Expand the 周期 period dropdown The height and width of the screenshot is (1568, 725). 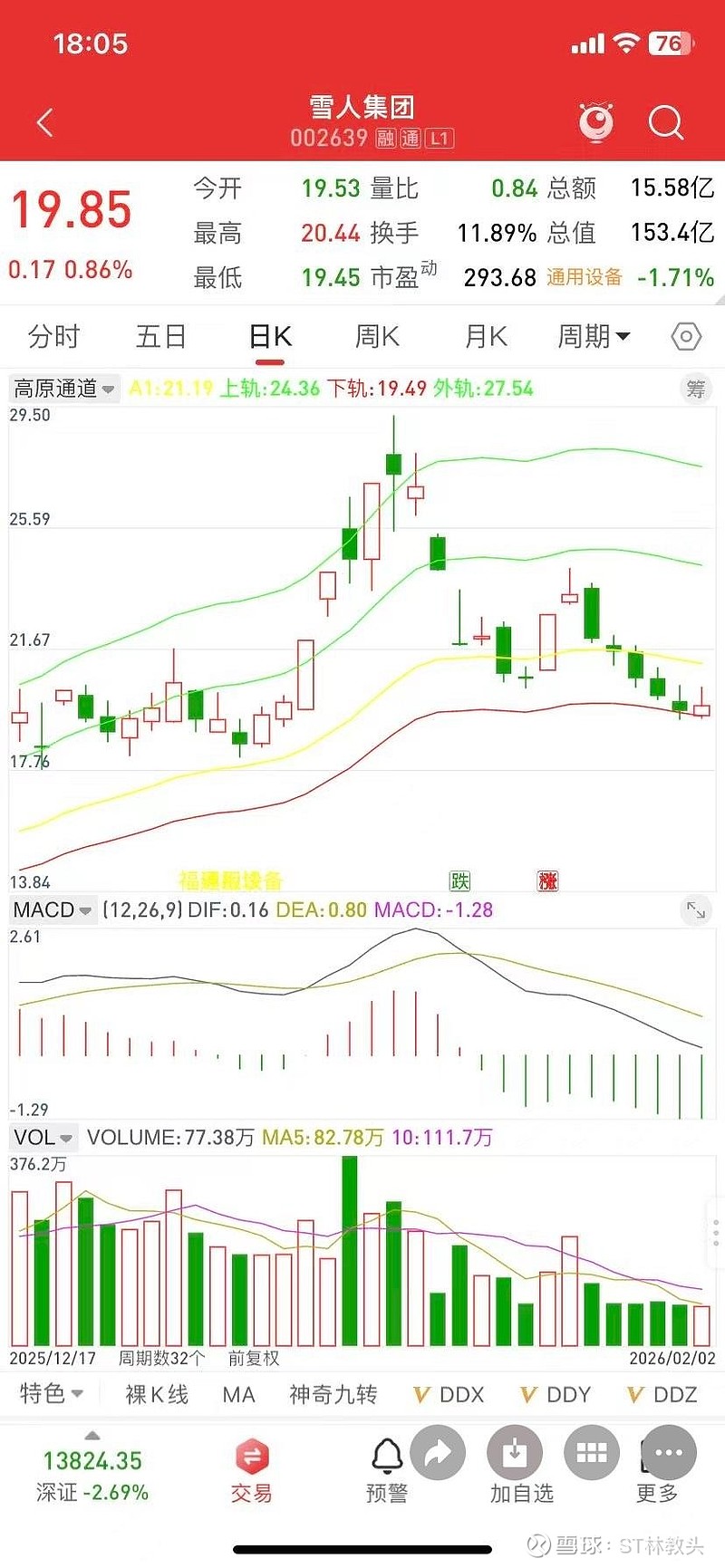click(x=594, y=337)
